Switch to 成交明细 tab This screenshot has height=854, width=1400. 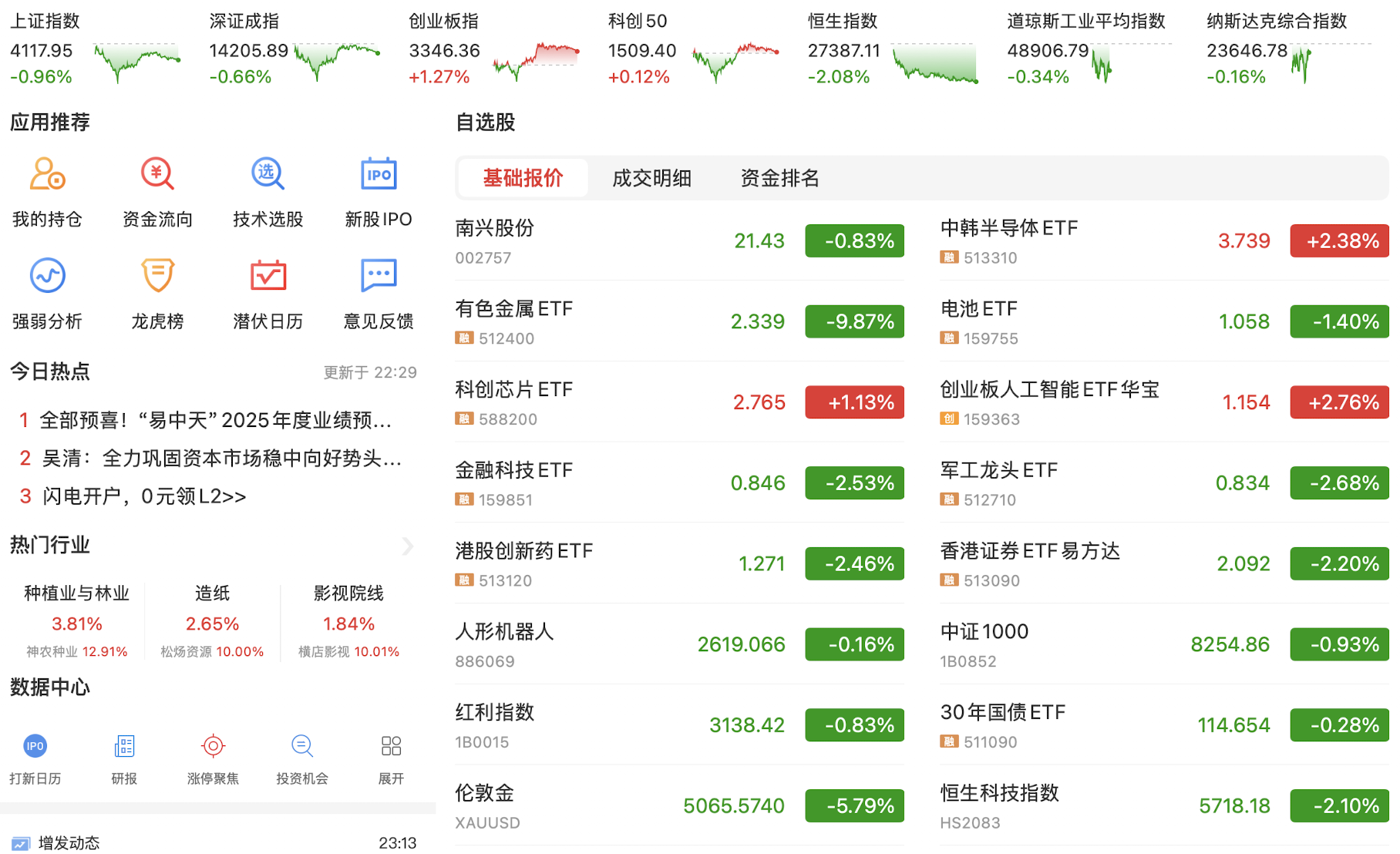click(x=651, y=178)
